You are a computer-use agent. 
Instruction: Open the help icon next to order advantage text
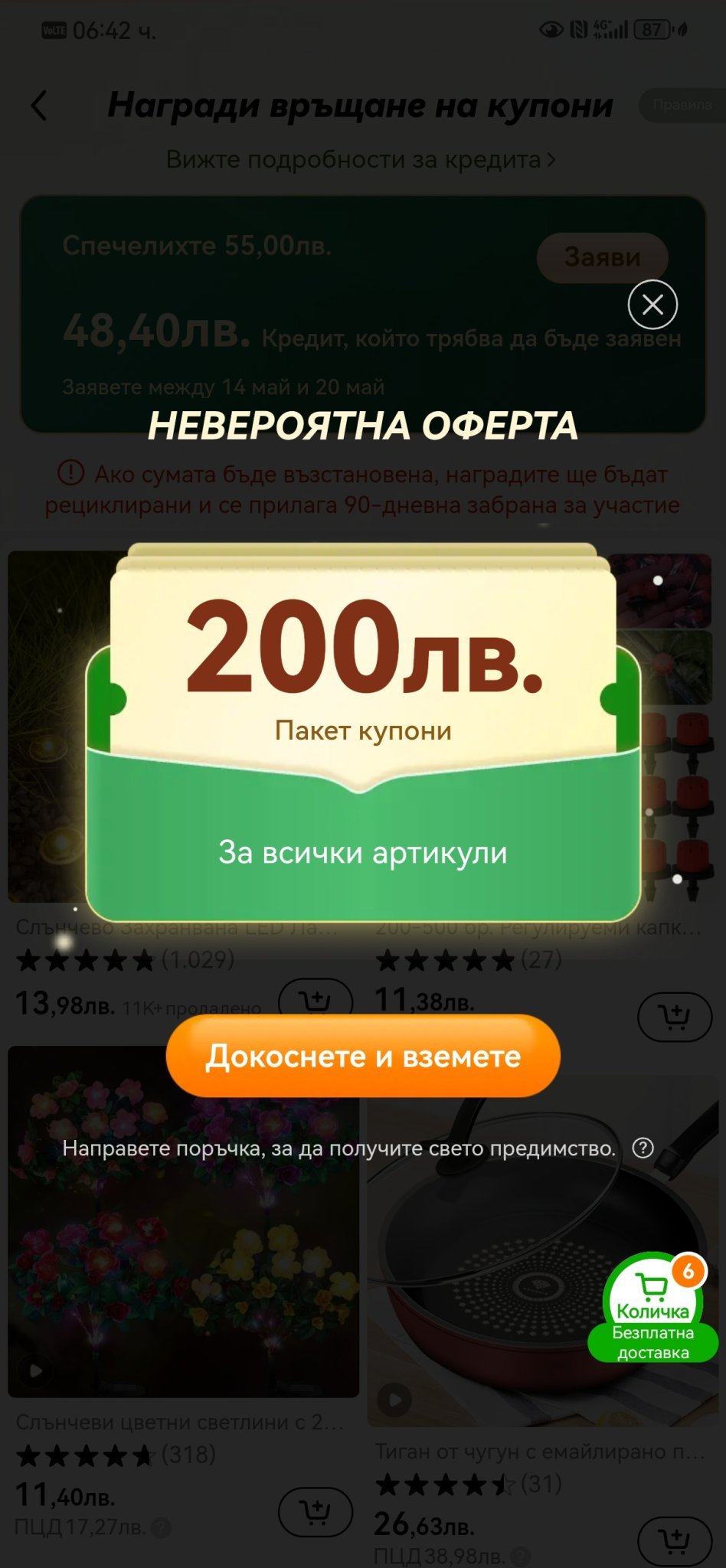pyautogui.click(x=643, y=1148)
